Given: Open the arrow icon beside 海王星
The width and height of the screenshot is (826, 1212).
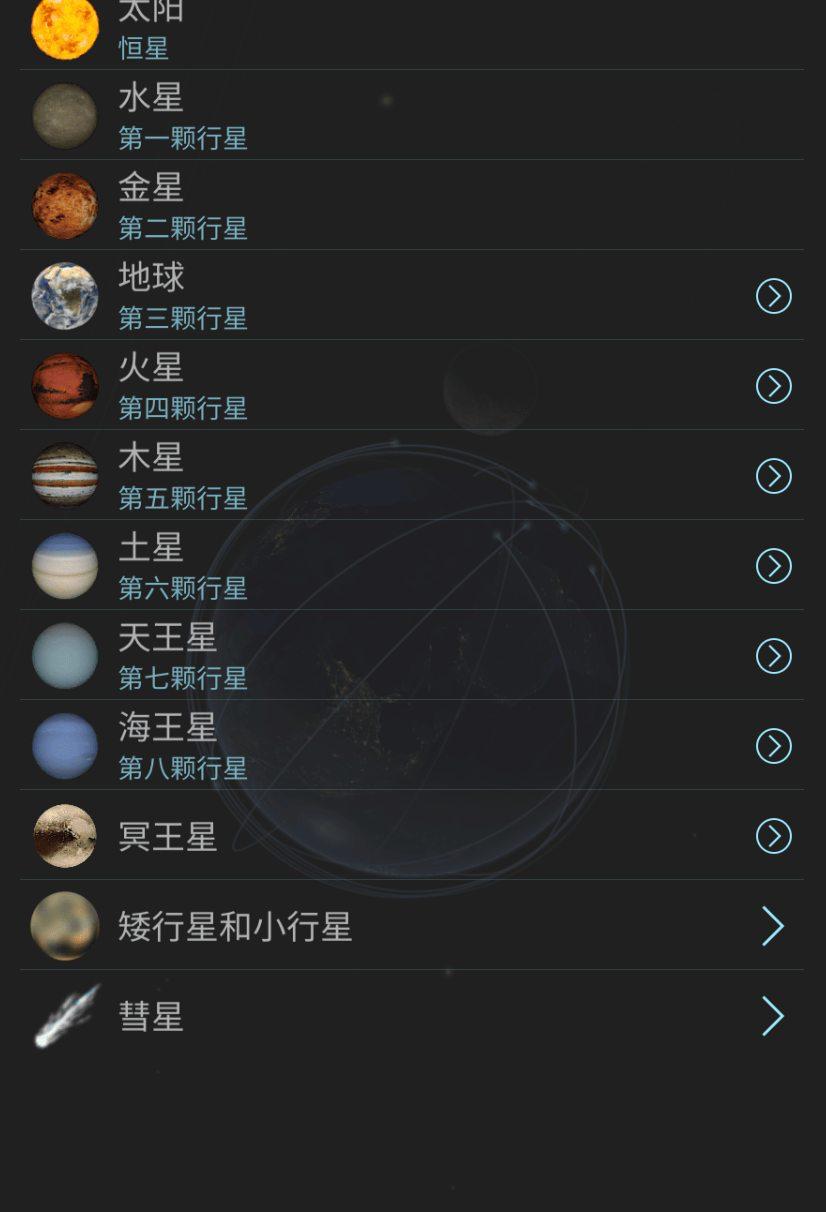Looking at the screenshot, I should [x=773, y=746].
